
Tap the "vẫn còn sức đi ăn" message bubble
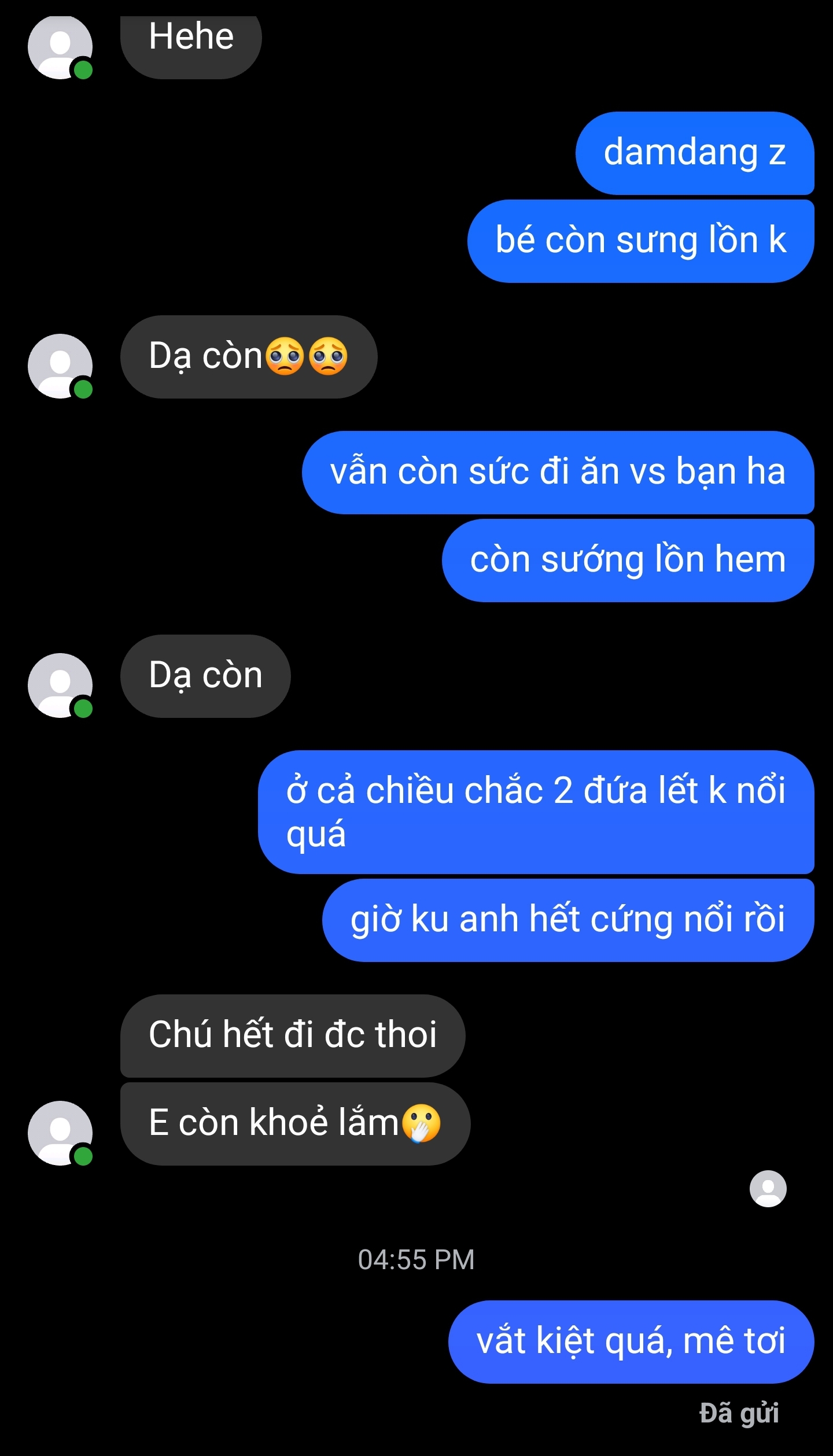click(x=558, y=472)
